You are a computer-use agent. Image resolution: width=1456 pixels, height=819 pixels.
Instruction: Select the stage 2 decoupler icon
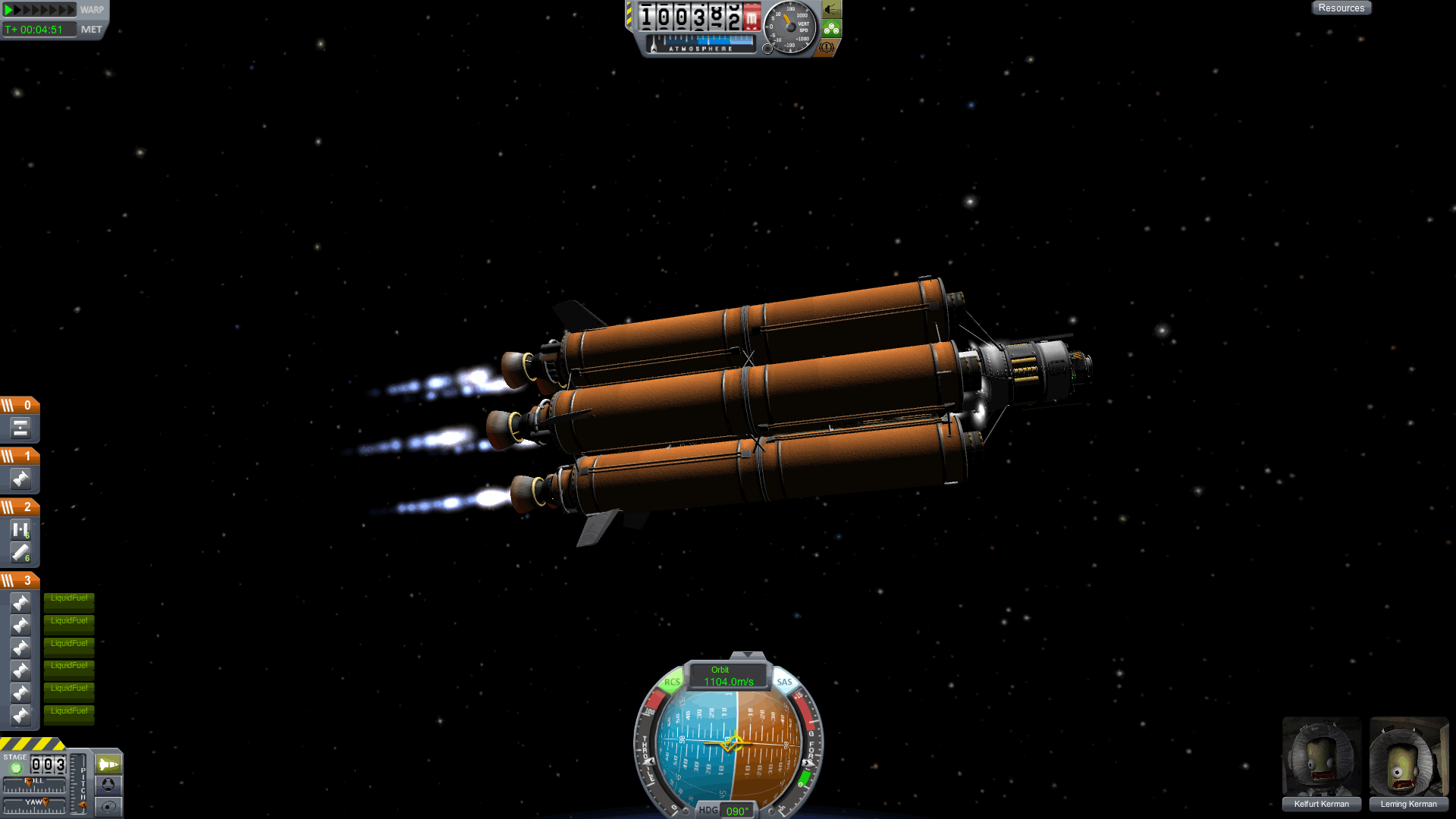click(x=20, y=530)
